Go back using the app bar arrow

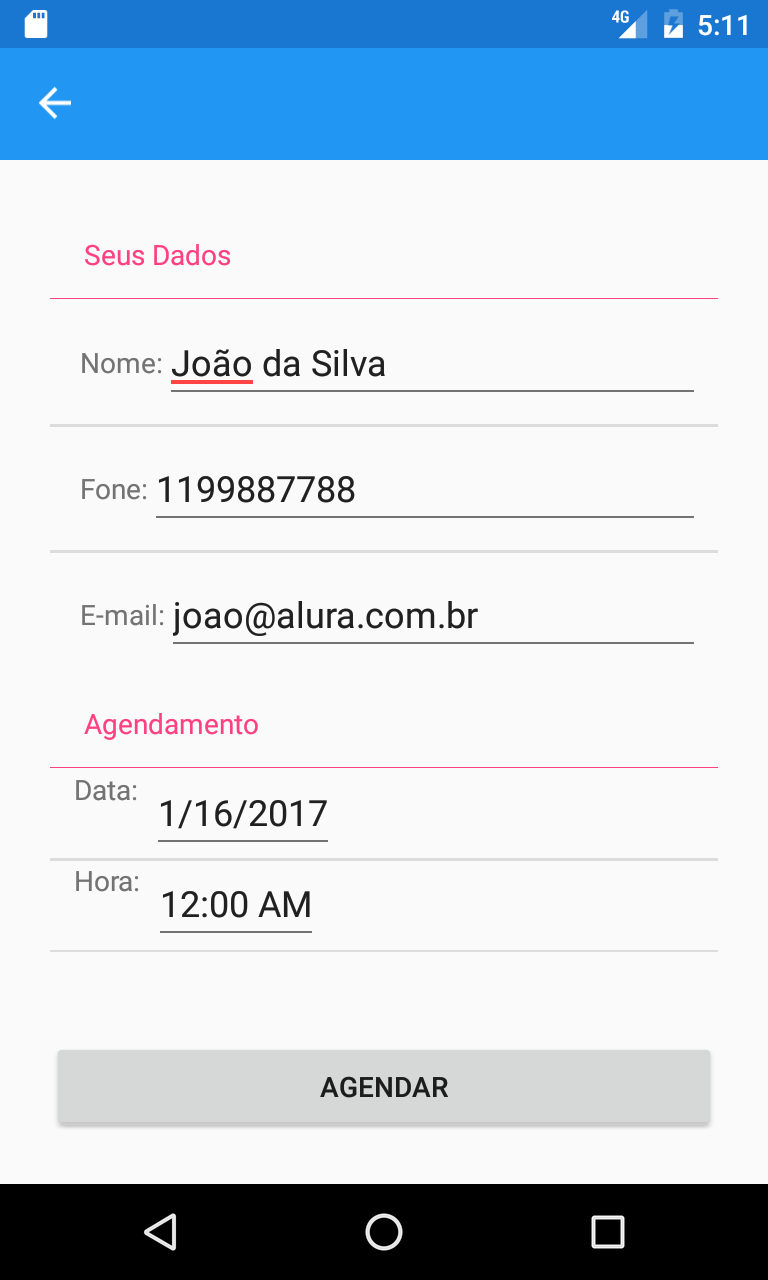[55, 103]
